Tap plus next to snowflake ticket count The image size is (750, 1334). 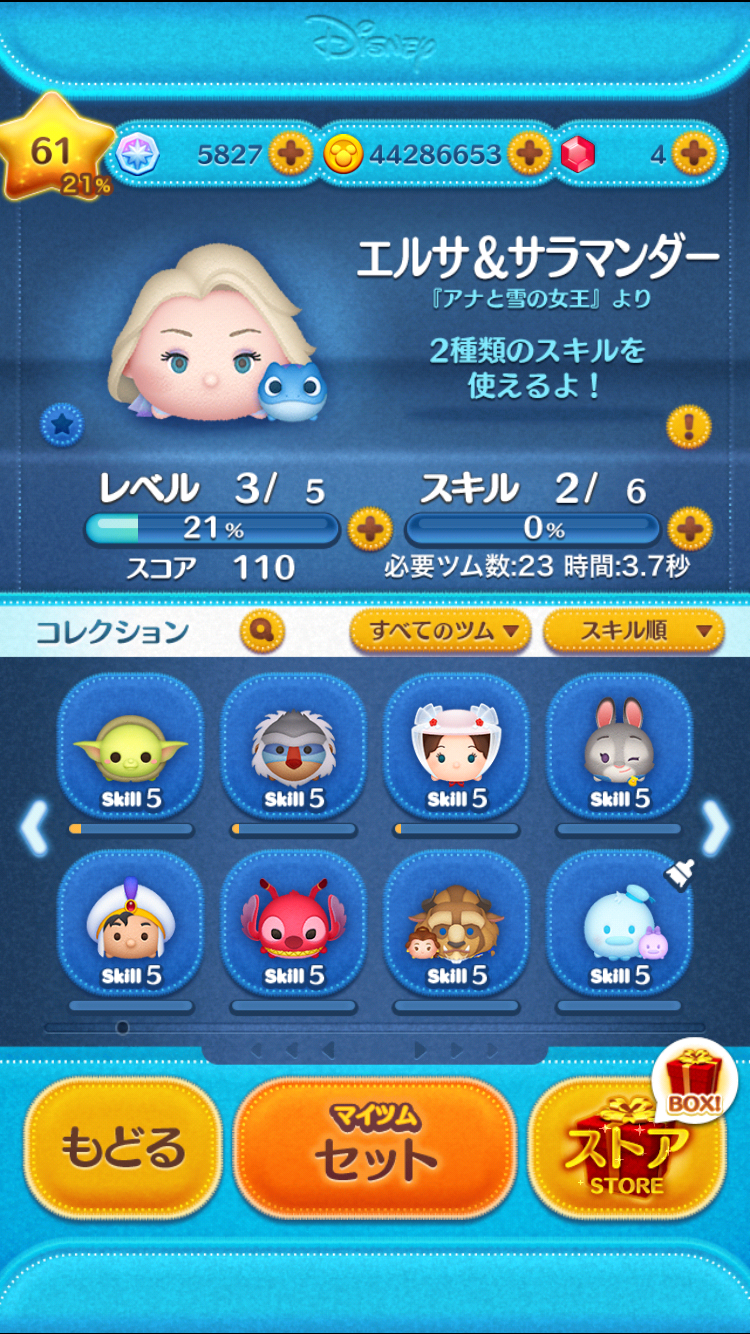click(291, 154)
